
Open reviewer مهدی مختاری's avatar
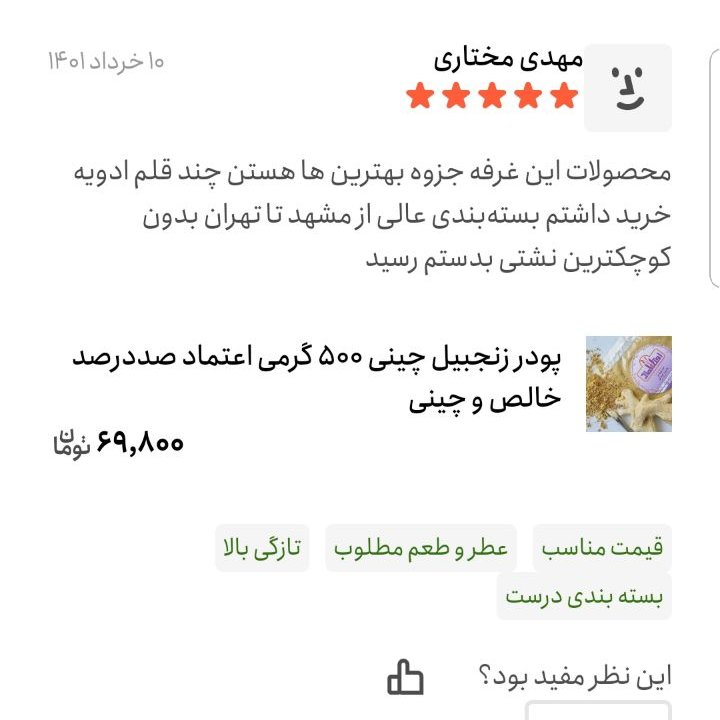point(627,88)
